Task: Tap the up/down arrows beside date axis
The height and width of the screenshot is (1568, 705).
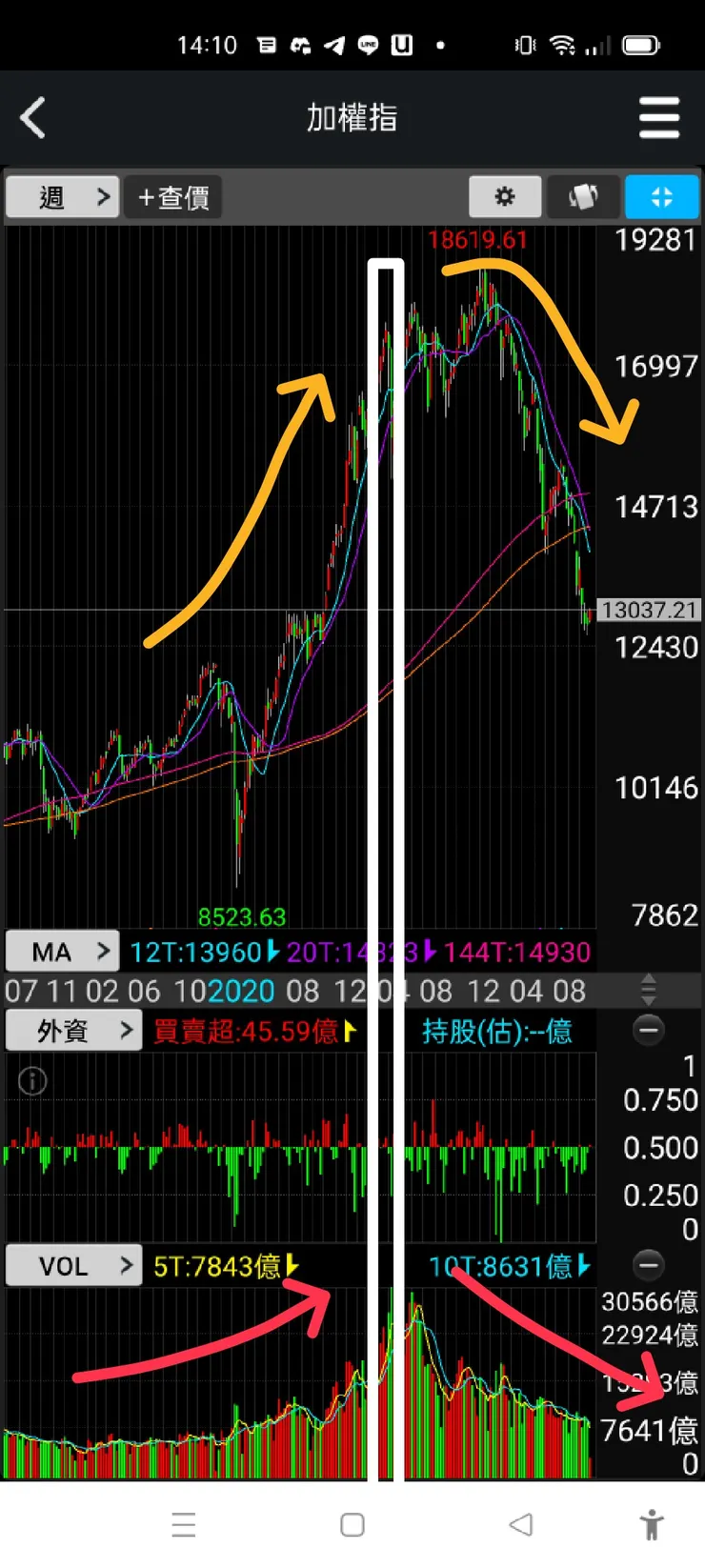Action: pyautogui.click(x=649, y=990)
